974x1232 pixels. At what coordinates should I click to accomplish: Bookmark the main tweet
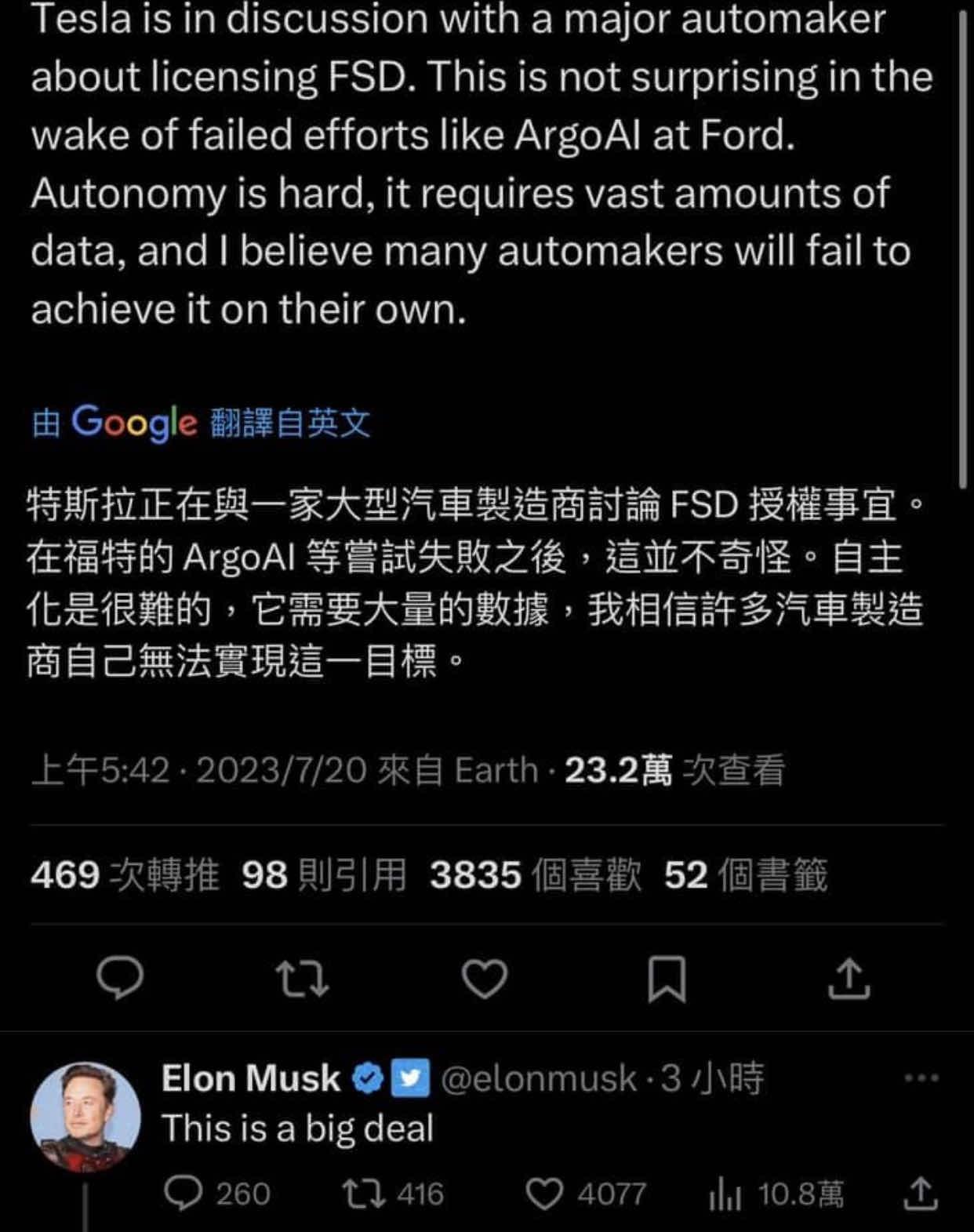pos(667,979)
